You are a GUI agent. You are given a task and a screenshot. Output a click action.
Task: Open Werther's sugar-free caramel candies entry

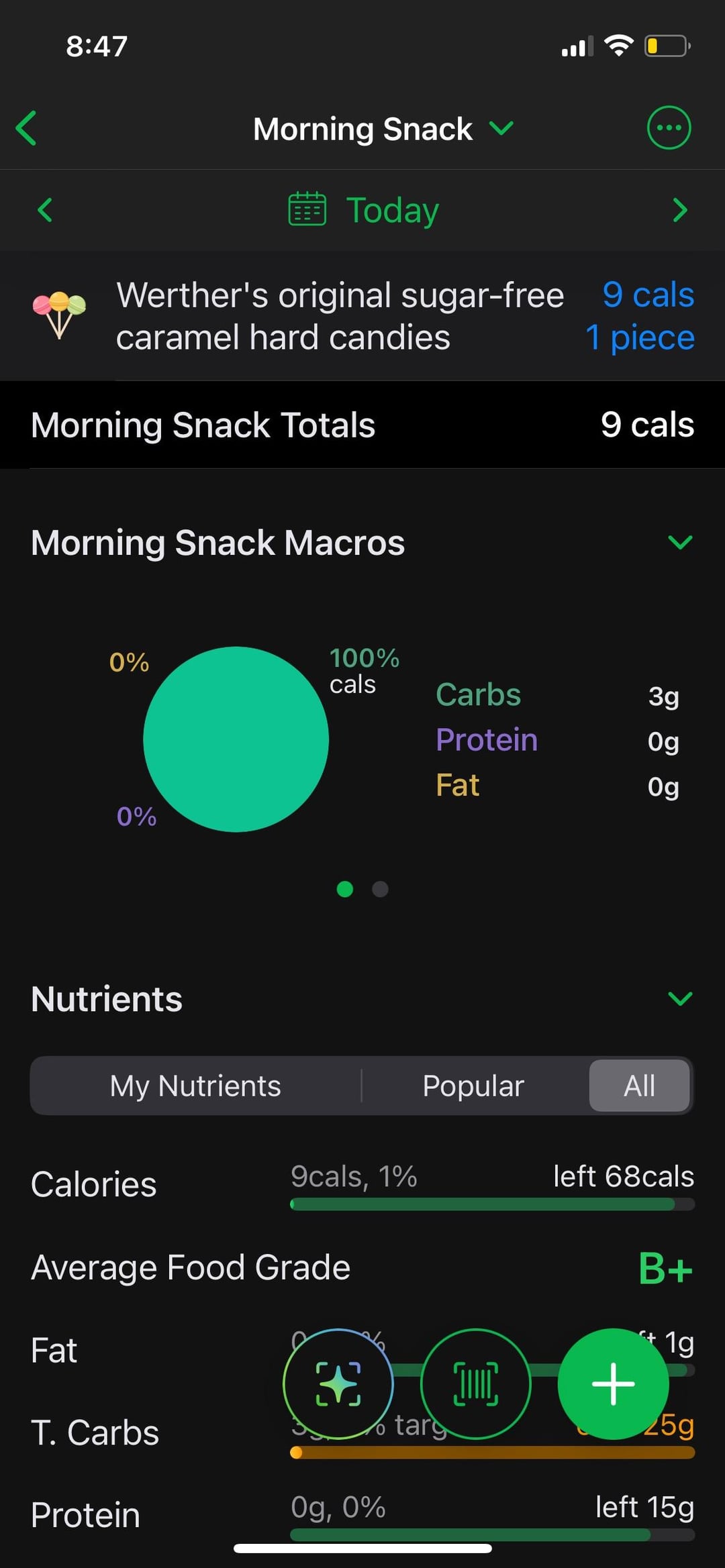point(339,316)
